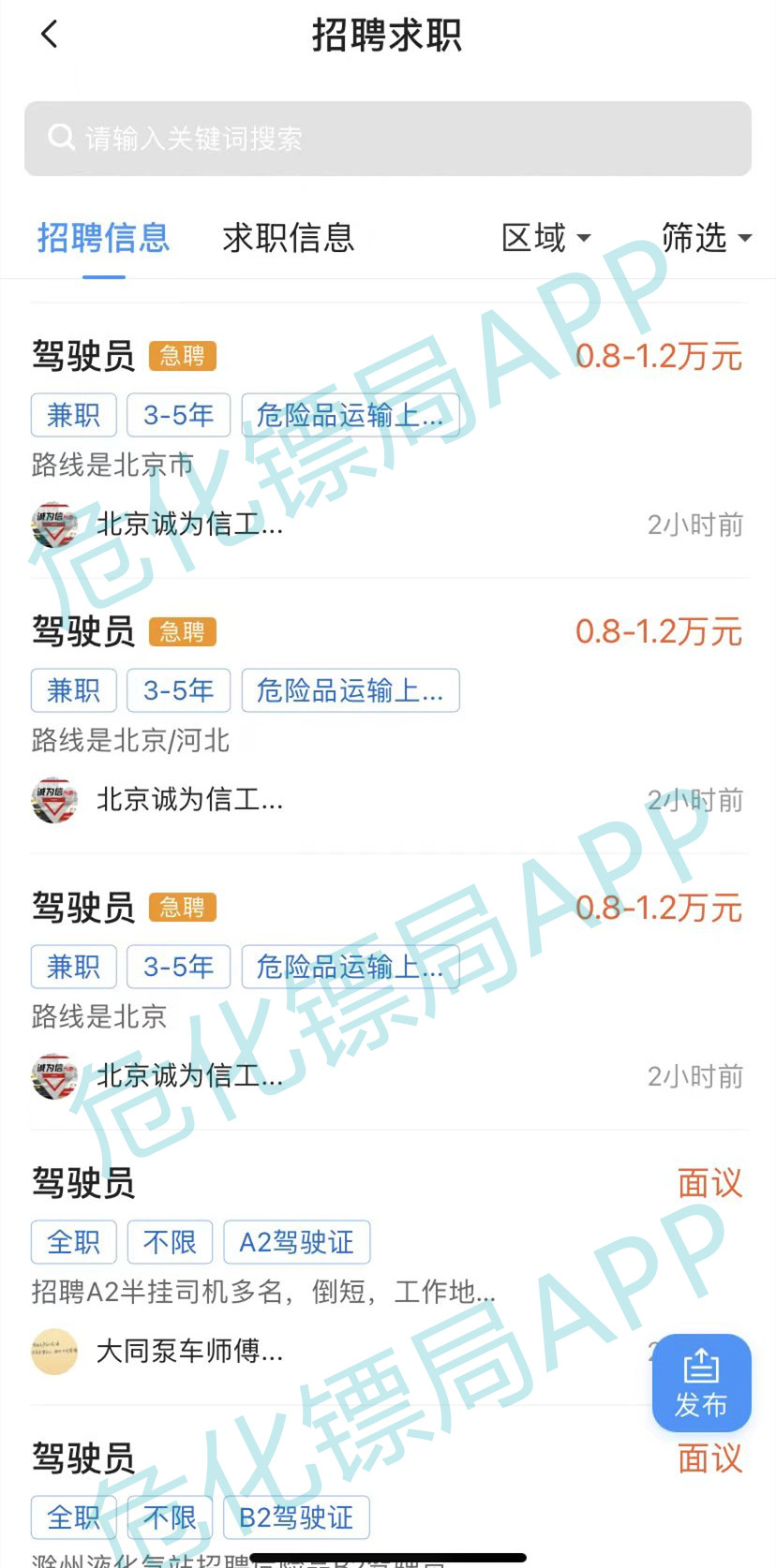Select the 招聘信息 tab

[103, 238]
